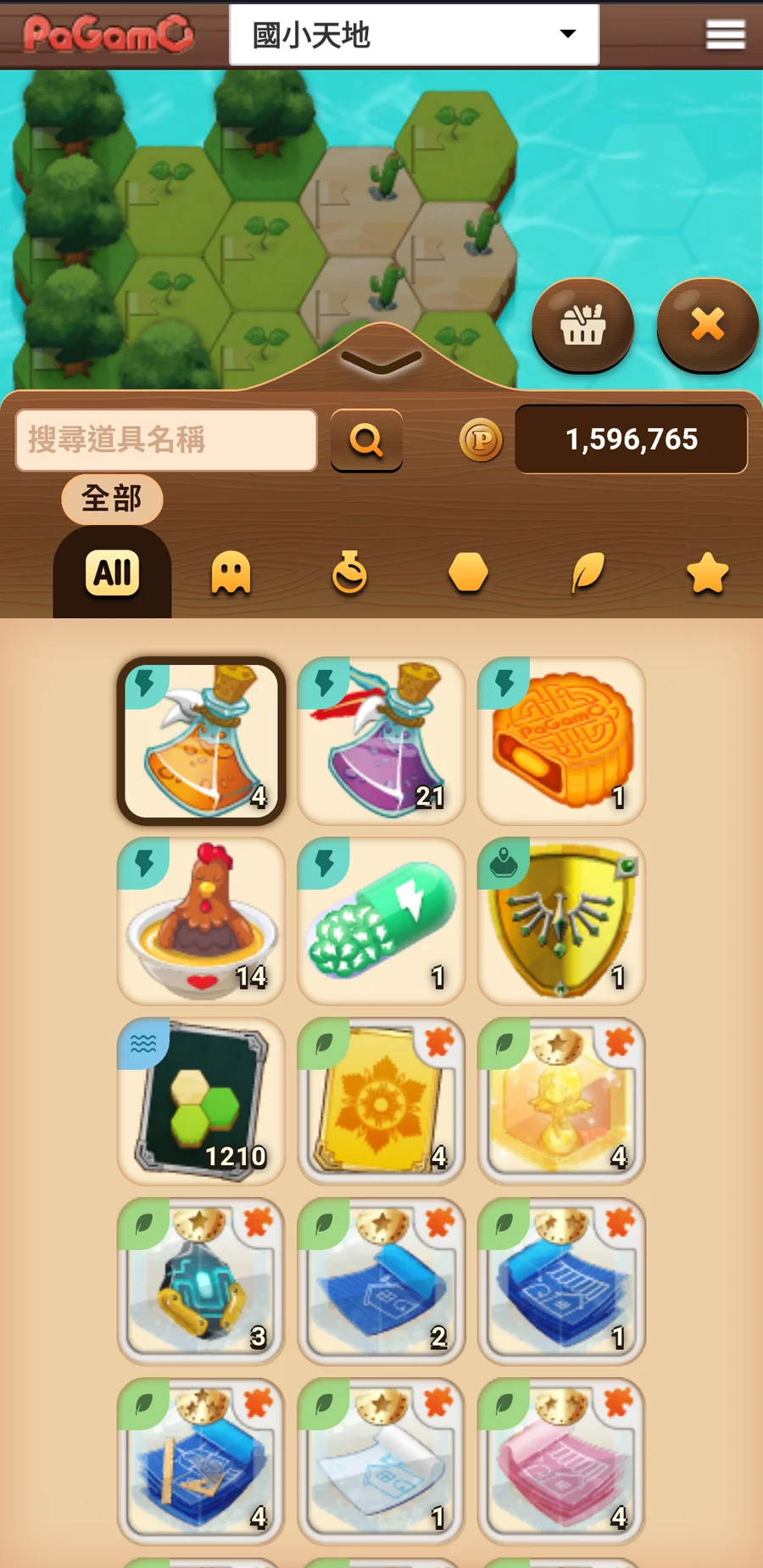Switch to the leaf category tab

point(588,573)
